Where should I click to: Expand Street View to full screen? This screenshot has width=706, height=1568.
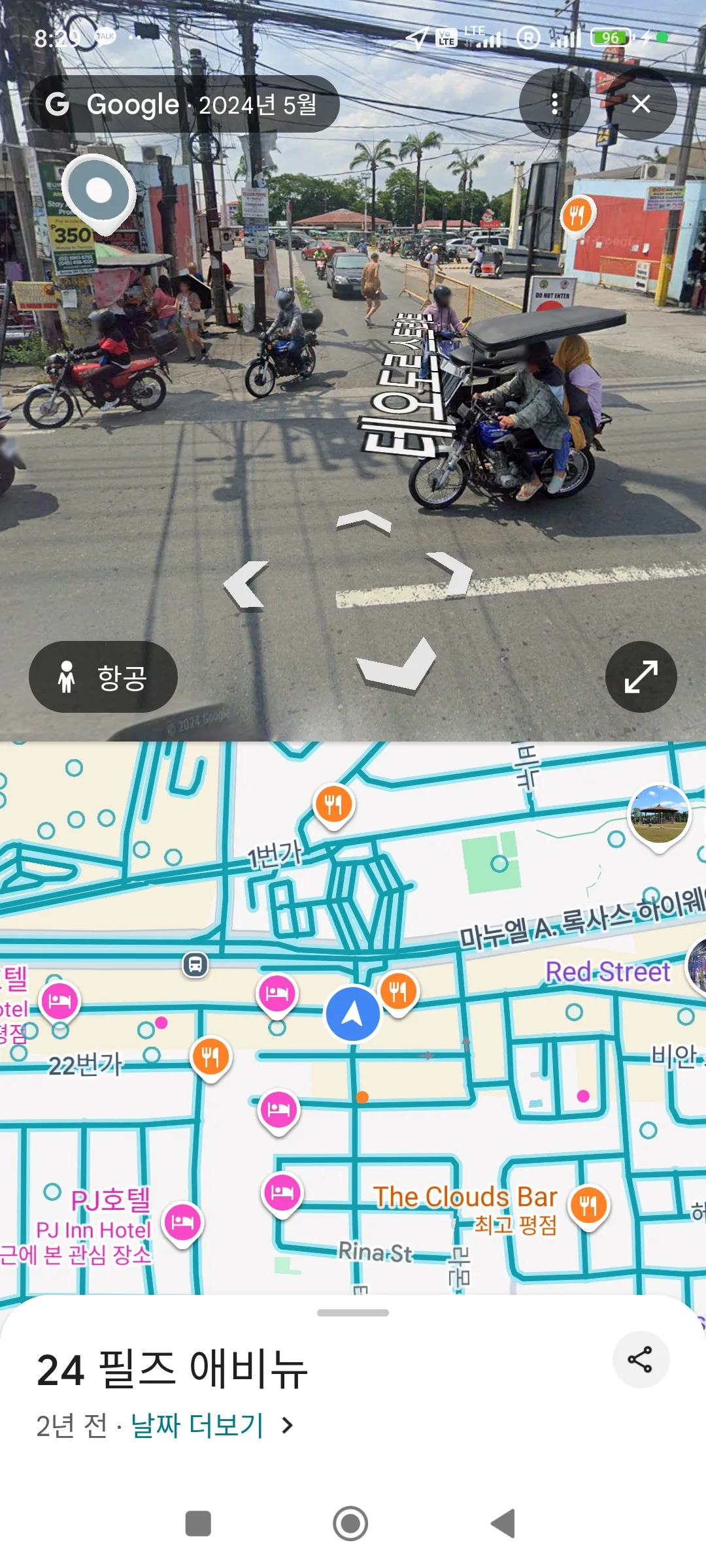pos(641,677)
